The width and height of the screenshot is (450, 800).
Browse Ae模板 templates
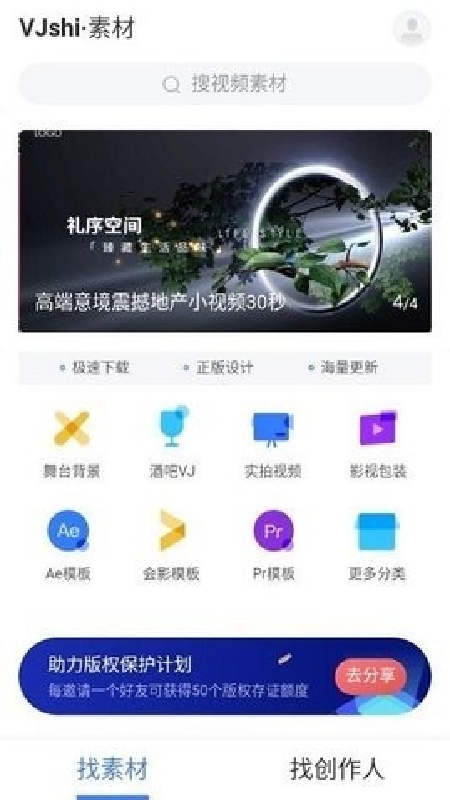click(x=68, y=545)
